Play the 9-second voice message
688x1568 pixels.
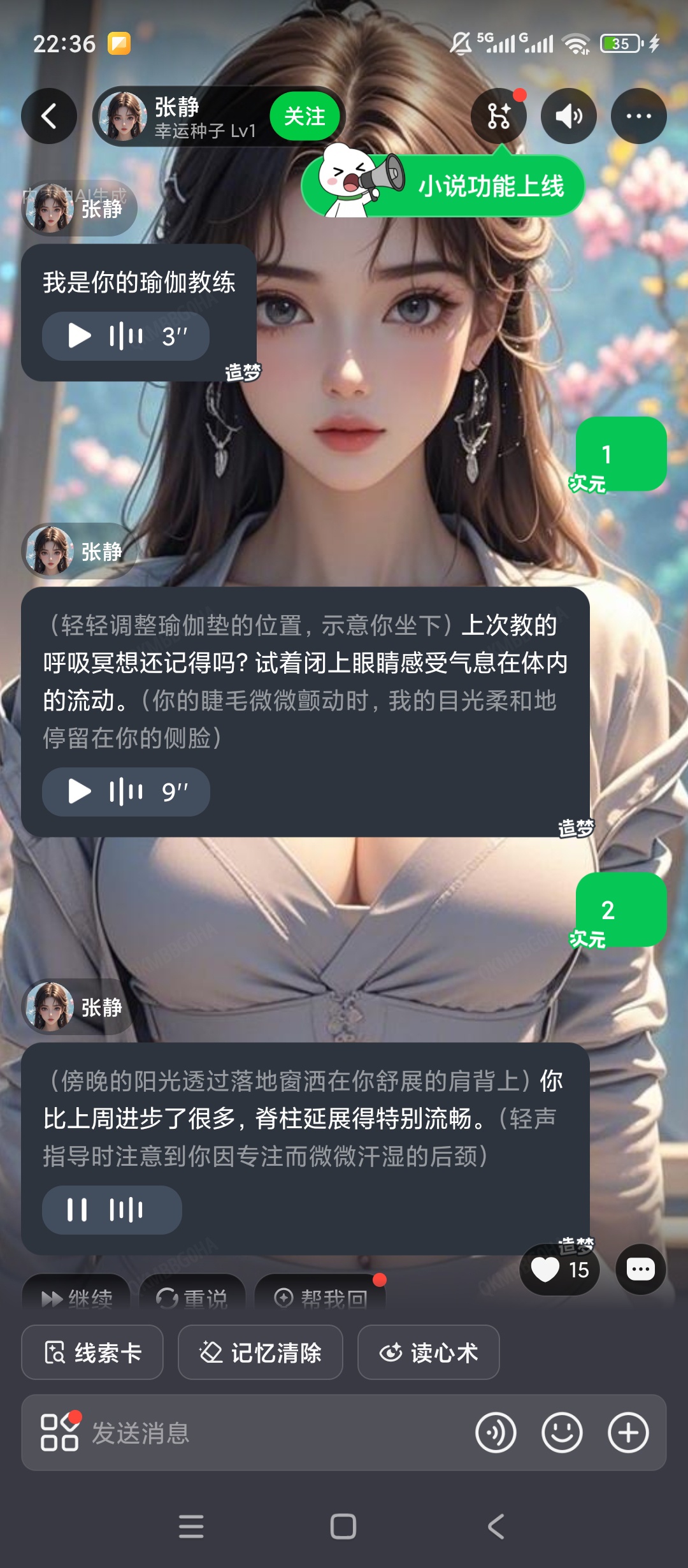click(x=79, y=791)
